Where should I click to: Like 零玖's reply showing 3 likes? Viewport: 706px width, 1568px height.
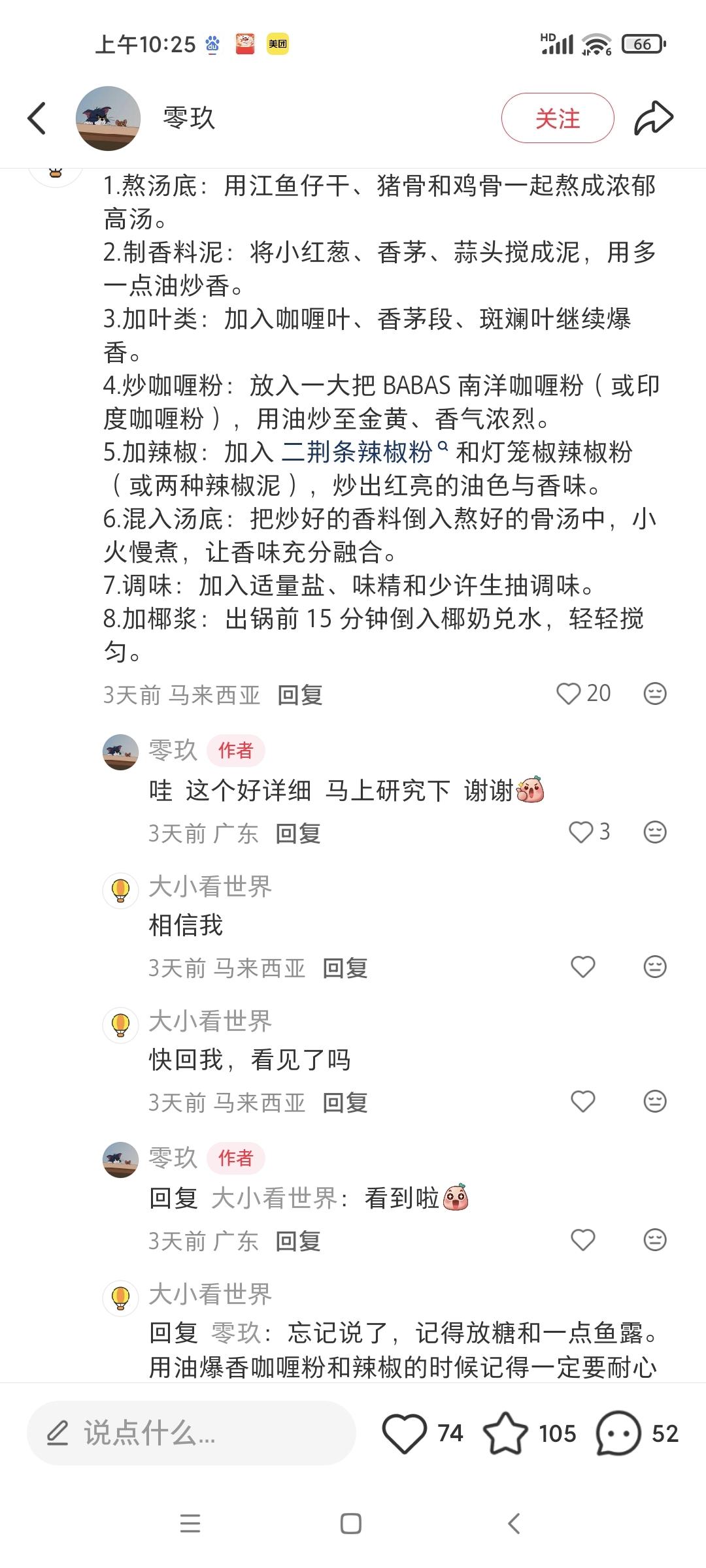[x=580, y=832]
